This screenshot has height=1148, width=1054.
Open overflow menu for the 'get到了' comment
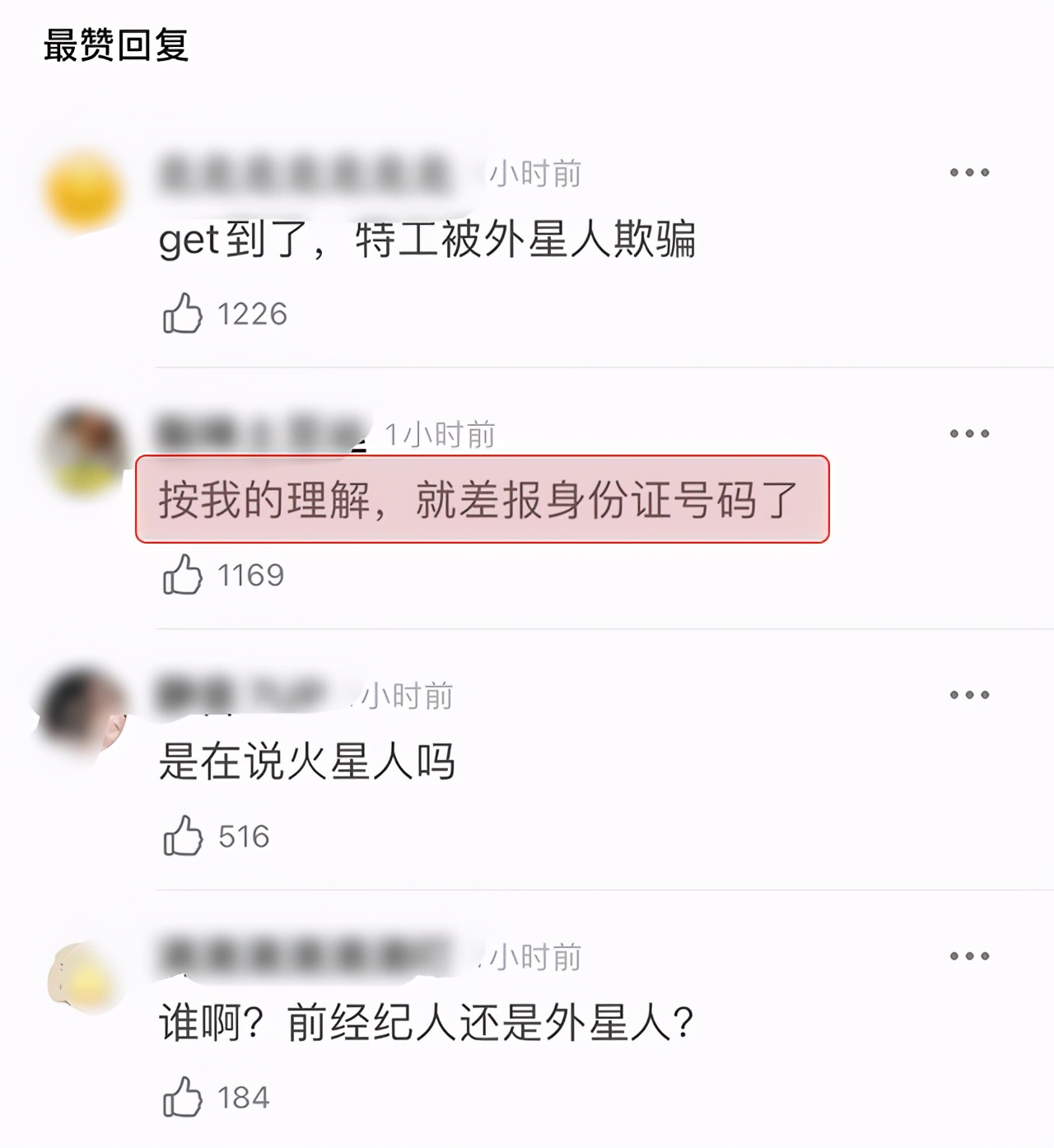969,173
